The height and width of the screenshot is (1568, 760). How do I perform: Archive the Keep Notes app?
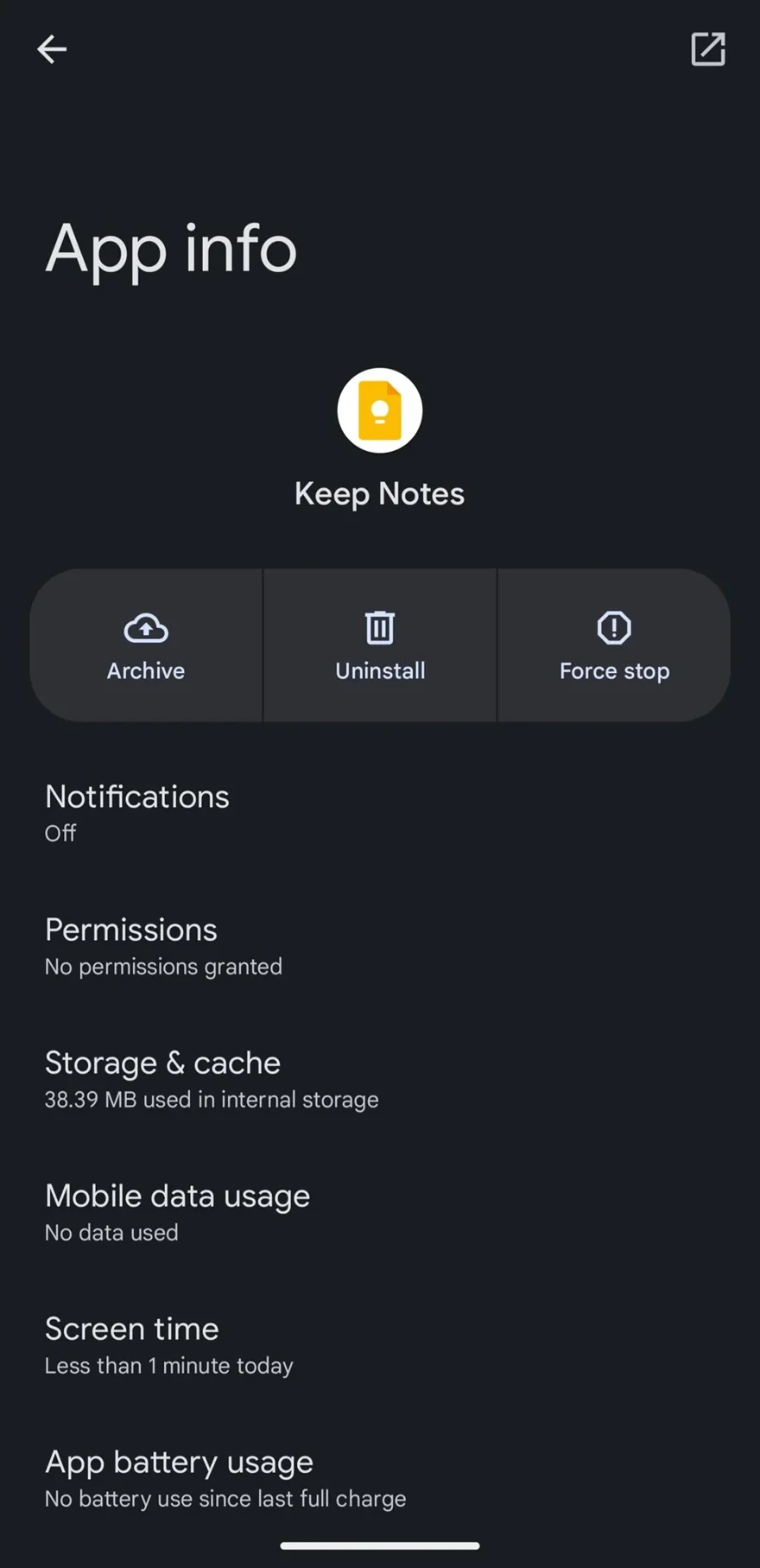[x=146, y=645]
